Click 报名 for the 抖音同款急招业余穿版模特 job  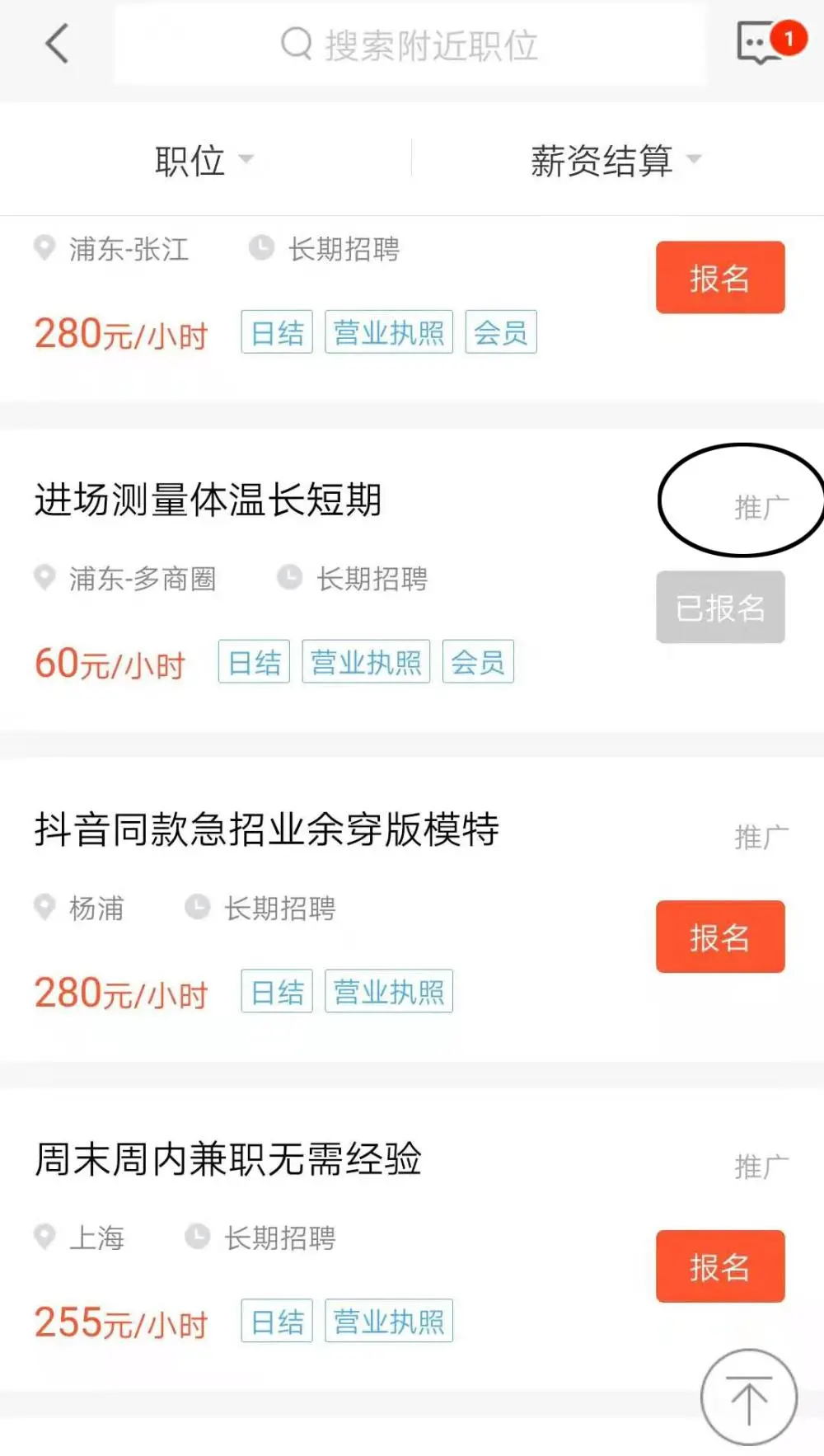[719, 937]
